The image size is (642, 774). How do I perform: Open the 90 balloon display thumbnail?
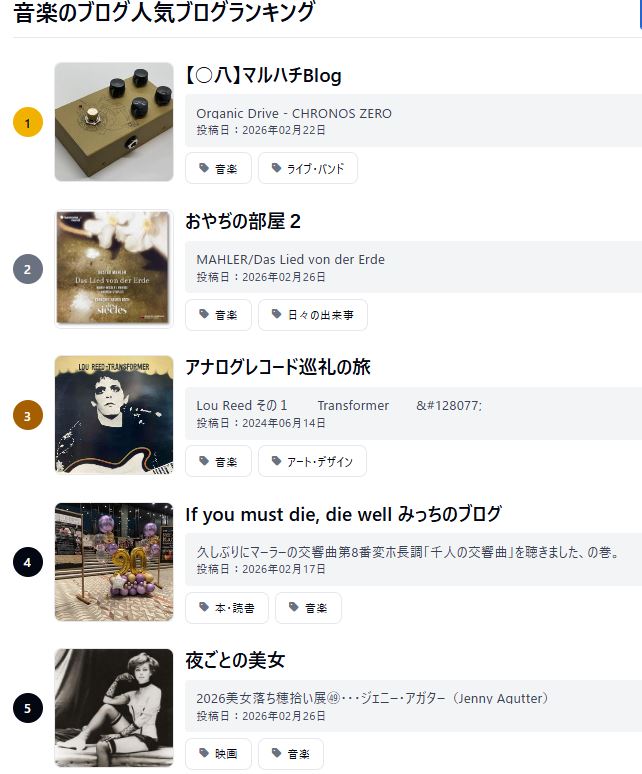click(114, 561)
